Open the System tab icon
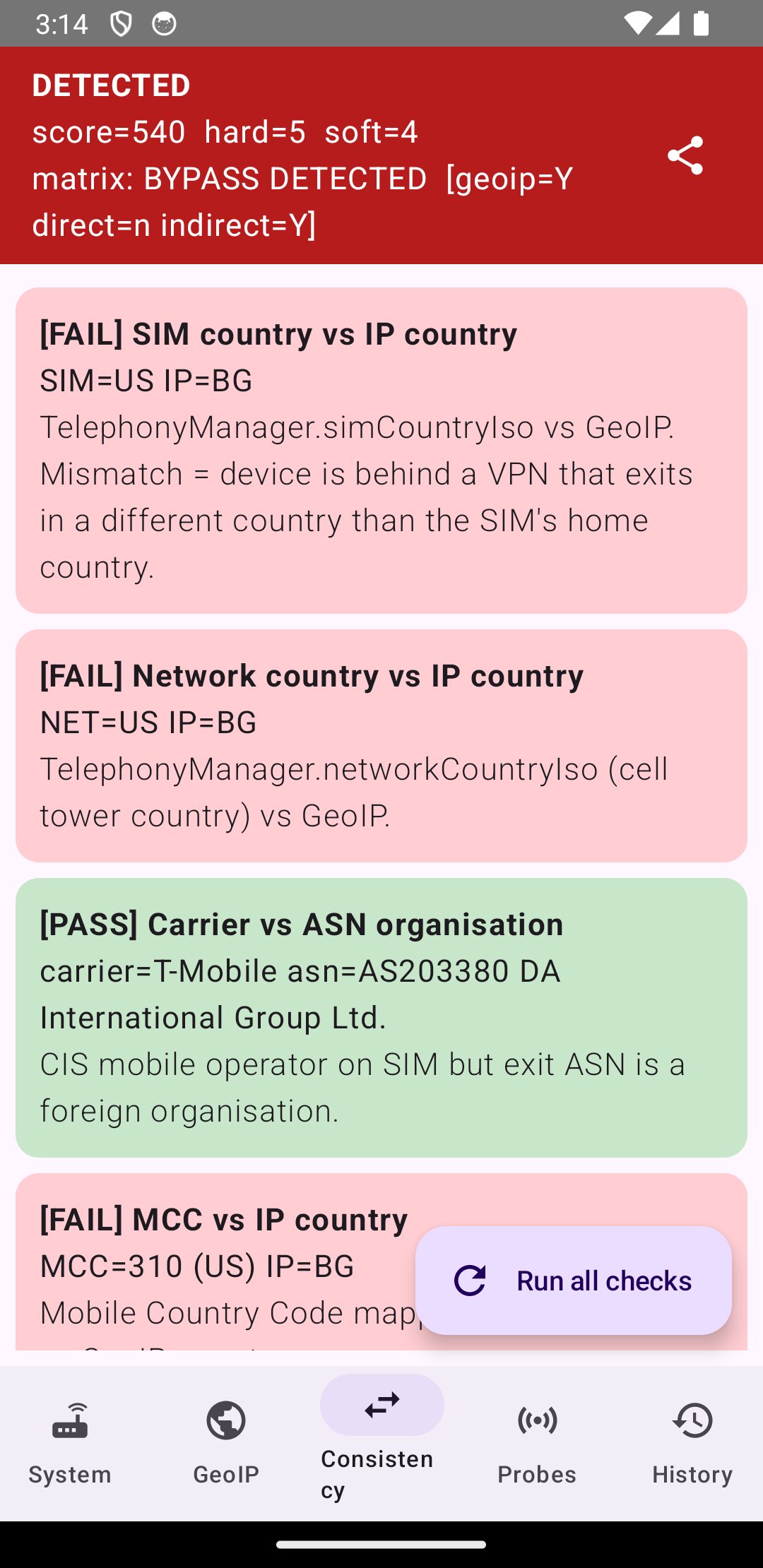Image resolution: width=763 pixels, height=1568 pixels. pyautogui.click(x=70, y=1420)
